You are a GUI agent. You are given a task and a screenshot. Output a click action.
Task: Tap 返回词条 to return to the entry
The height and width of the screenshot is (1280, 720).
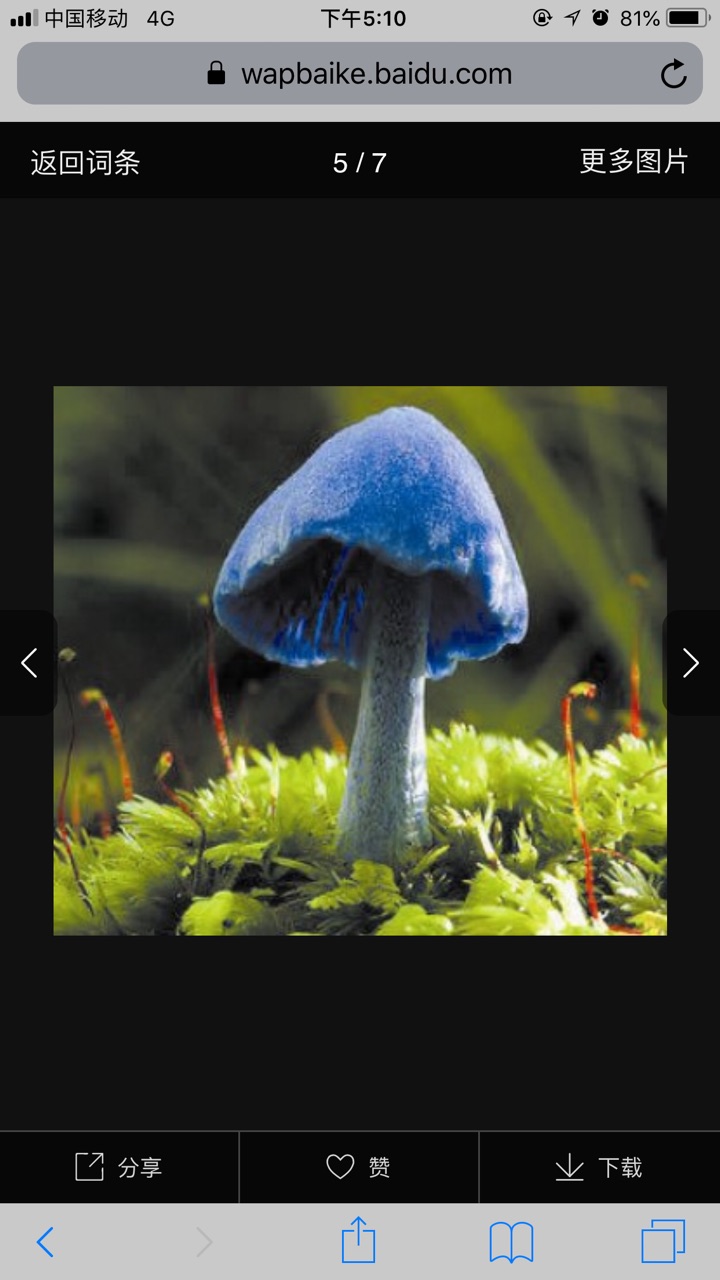[x=85, y=162]
